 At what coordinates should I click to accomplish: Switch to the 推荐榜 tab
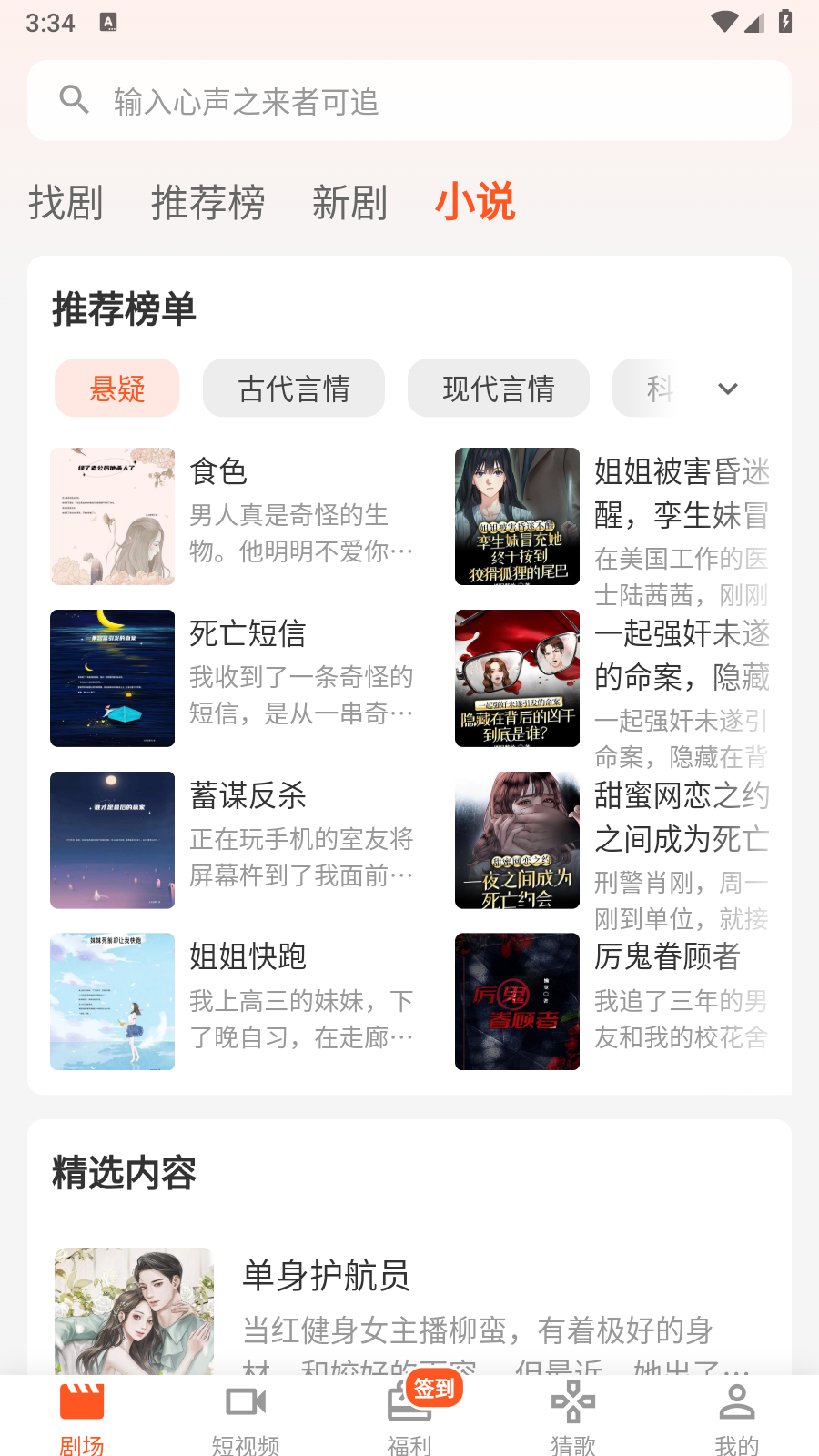[x=207, y=202]
